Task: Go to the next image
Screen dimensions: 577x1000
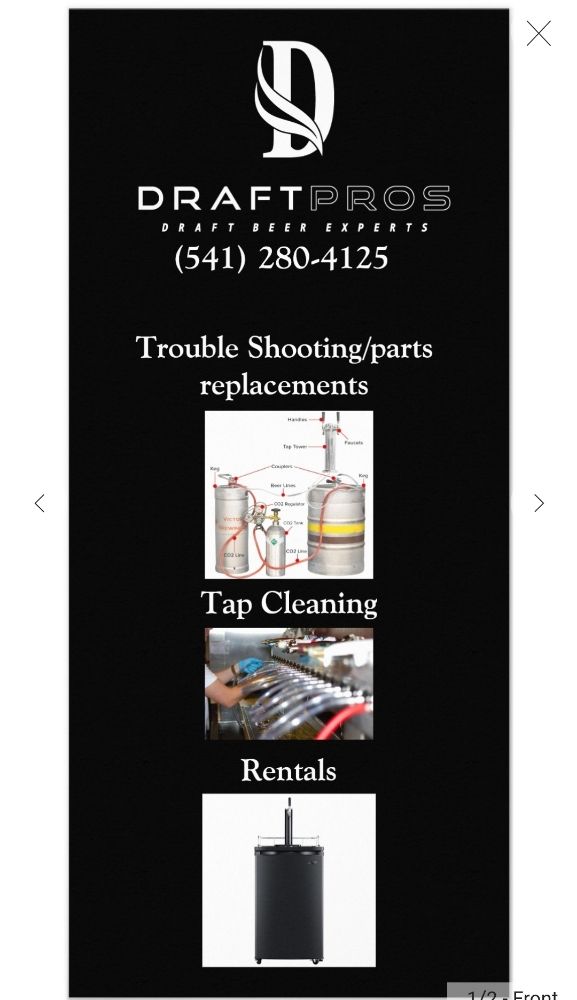Action: 539,503
